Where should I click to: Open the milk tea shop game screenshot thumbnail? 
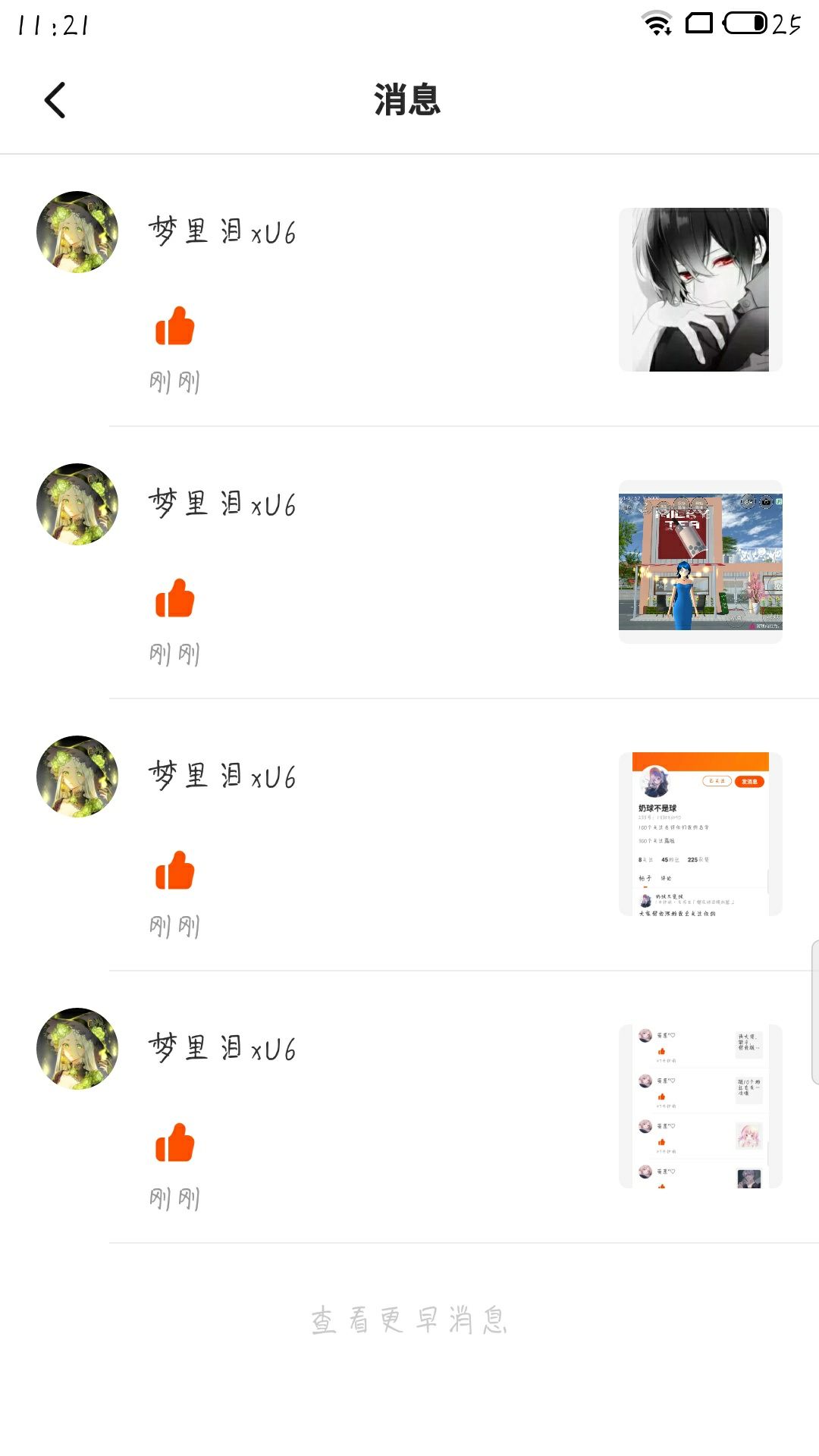point(701,562)
